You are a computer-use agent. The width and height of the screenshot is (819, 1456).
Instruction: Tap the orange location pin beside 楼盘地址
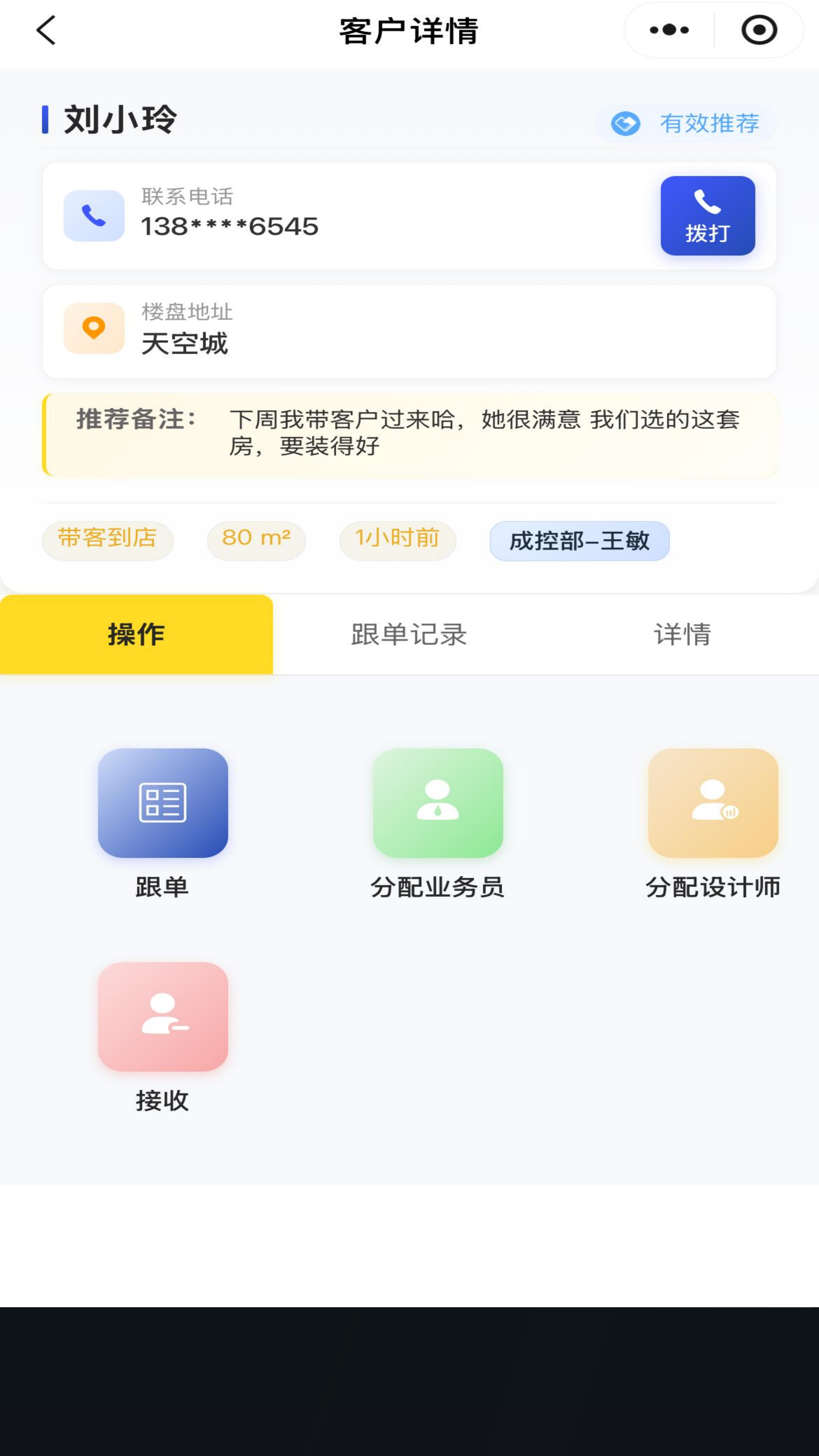(x=93, y=328)
